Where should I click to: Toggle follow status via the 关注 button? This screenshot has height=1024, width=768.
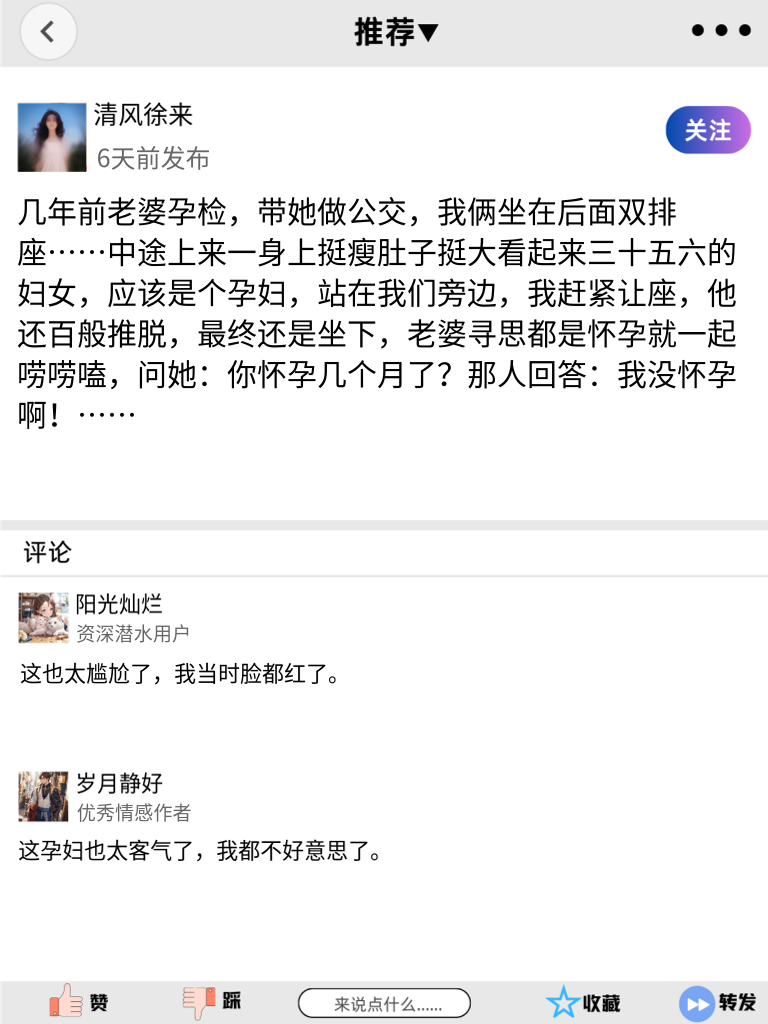[707, 130]
